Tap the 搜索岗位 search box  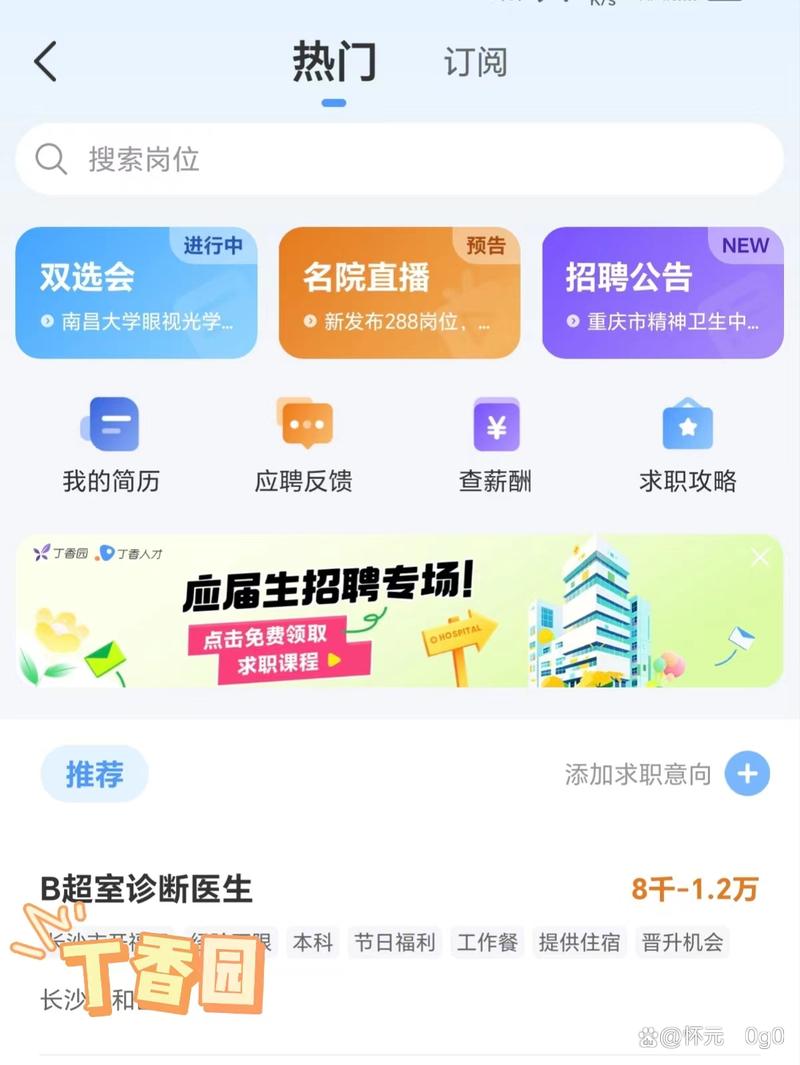tap(400, 159)
